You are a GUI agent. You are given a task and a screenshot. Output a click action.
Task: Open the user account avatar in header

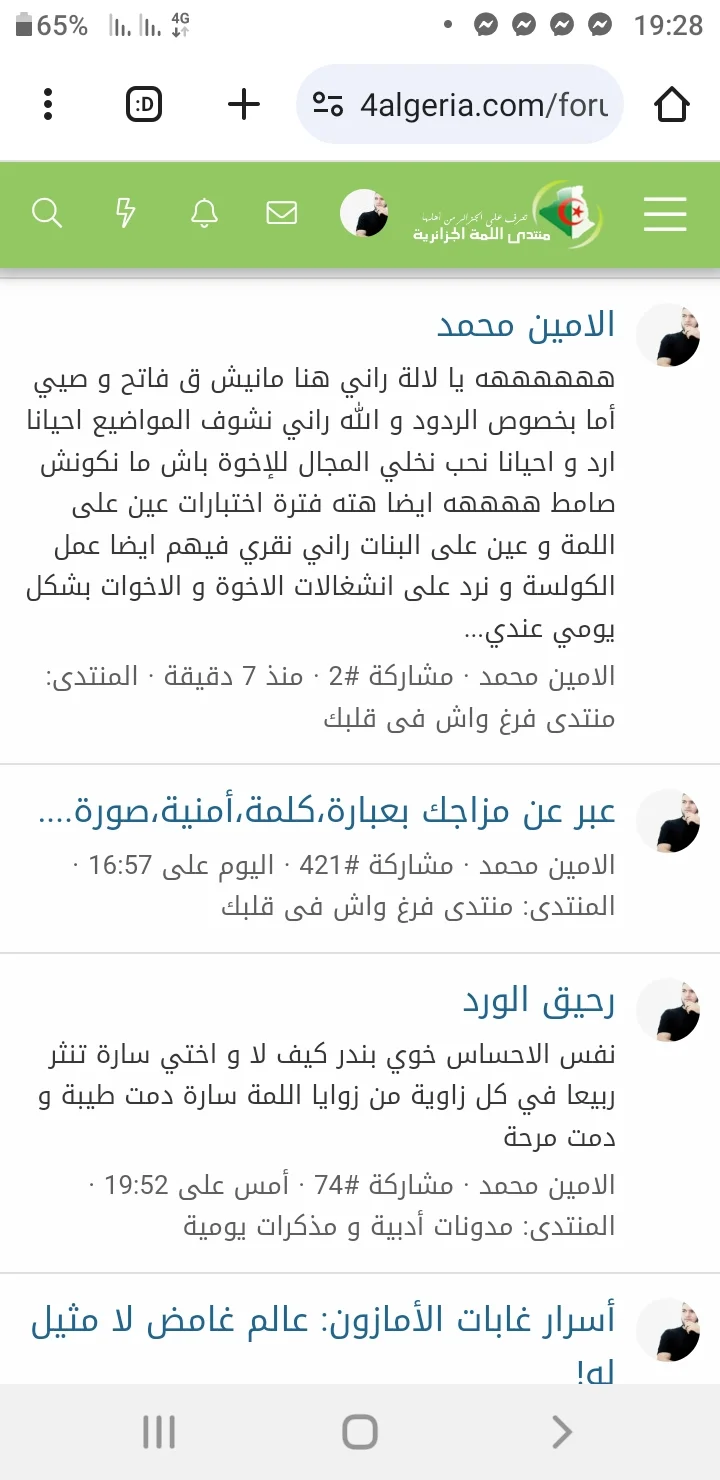[364, 213]
